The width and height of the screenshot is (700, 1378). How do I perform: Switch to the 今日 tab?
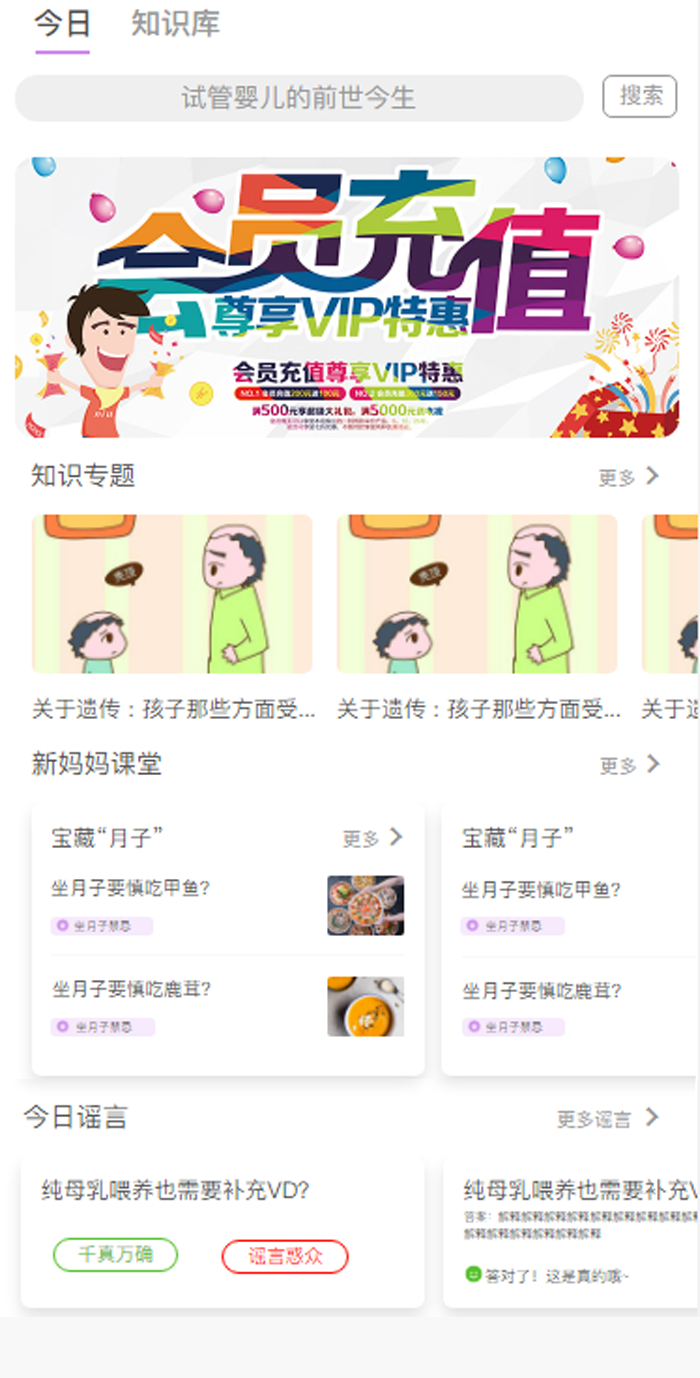[62, 24]
